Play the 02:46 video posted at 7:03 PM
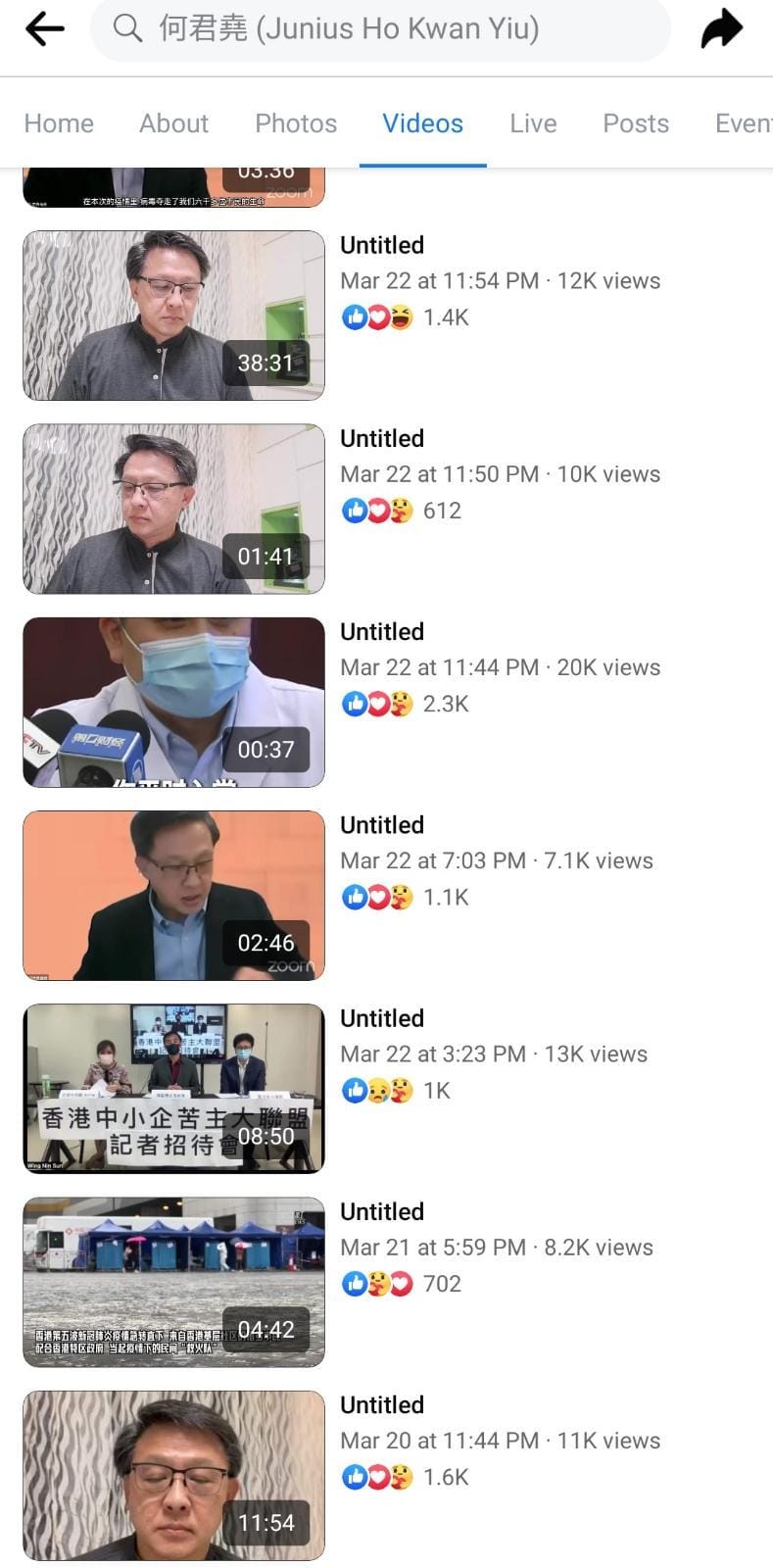Viewport: 773px width, 1568px height. (x=173, y=895)
